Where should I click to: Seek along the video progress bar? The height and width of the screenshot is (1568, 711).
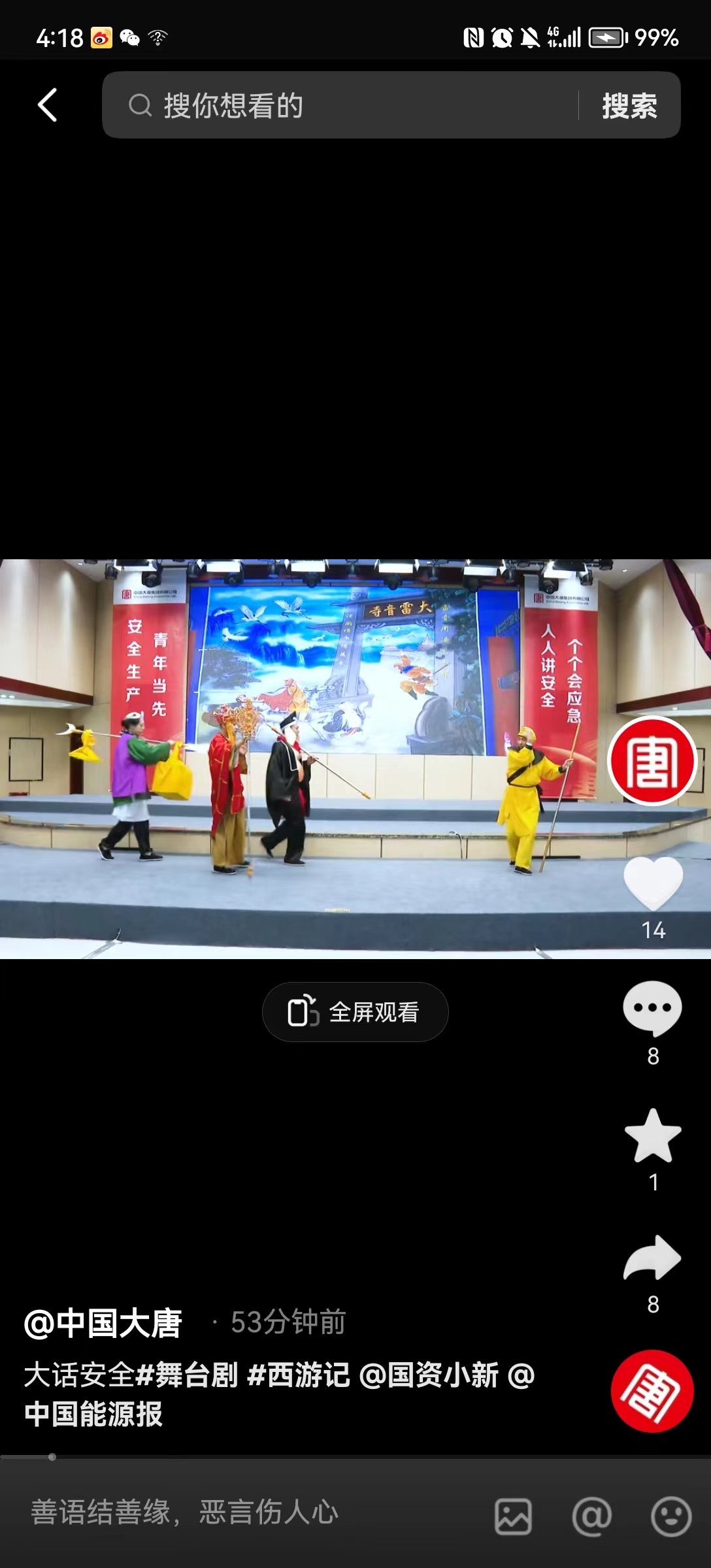355,1457
